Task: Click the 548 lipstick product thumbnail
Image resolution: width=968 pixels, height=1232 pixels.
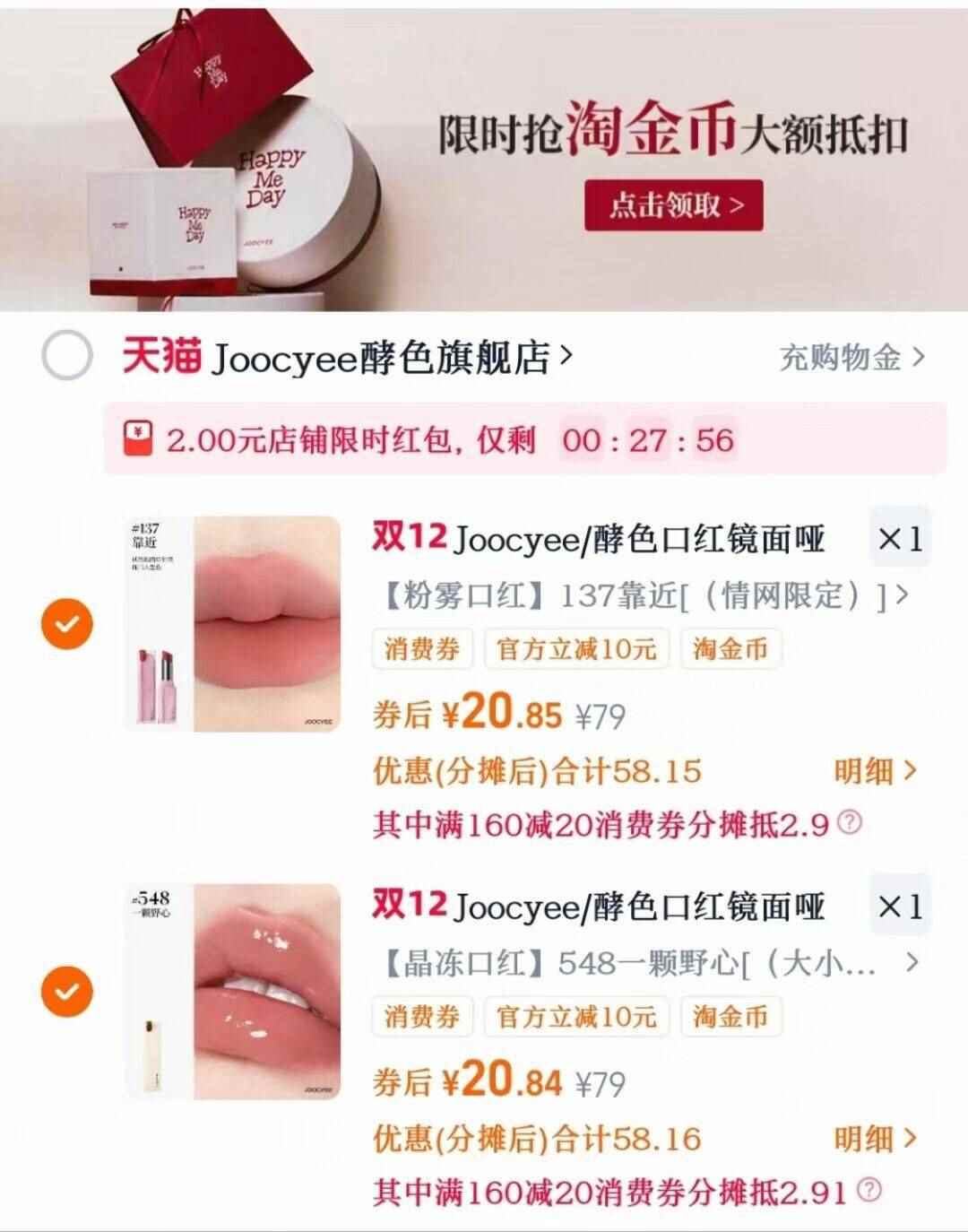Action: click(229, 991)
